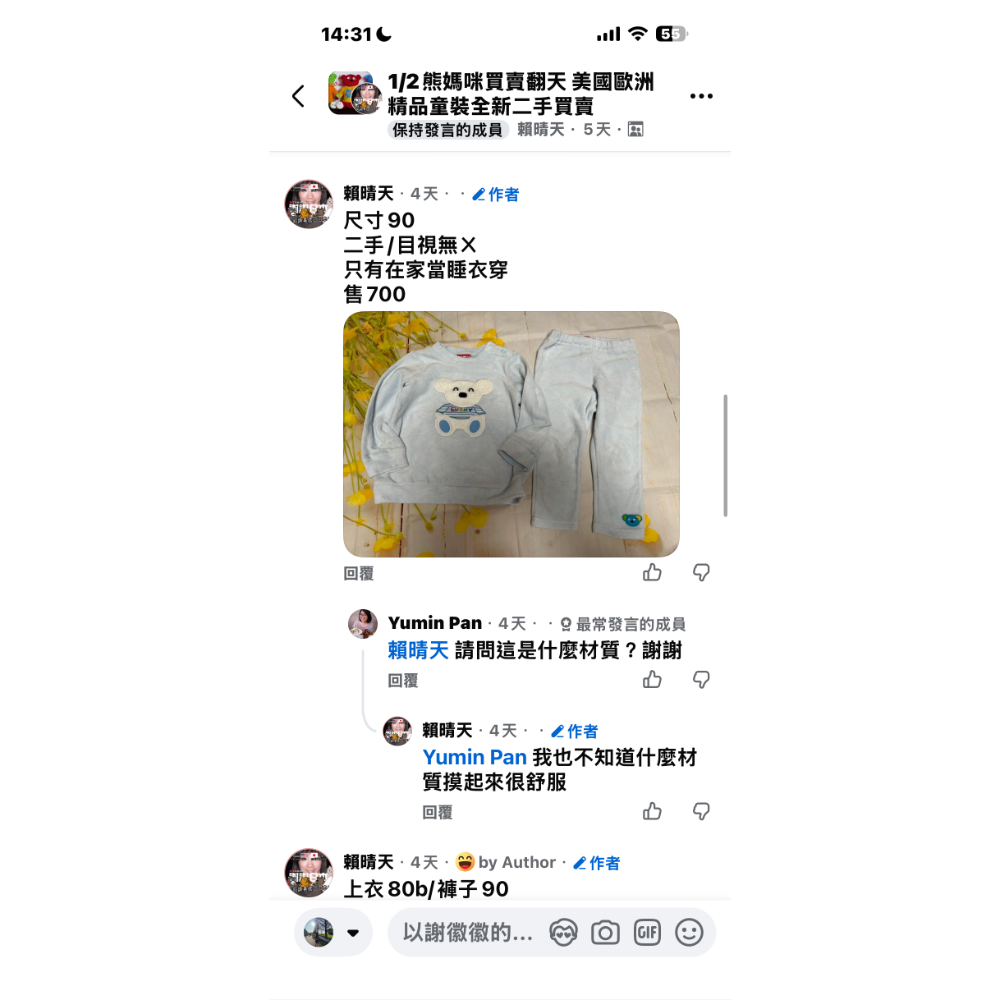1000x1000 pixels.
Task: Switch commenting identity via avatar dropdown
Action: [334, 933]
